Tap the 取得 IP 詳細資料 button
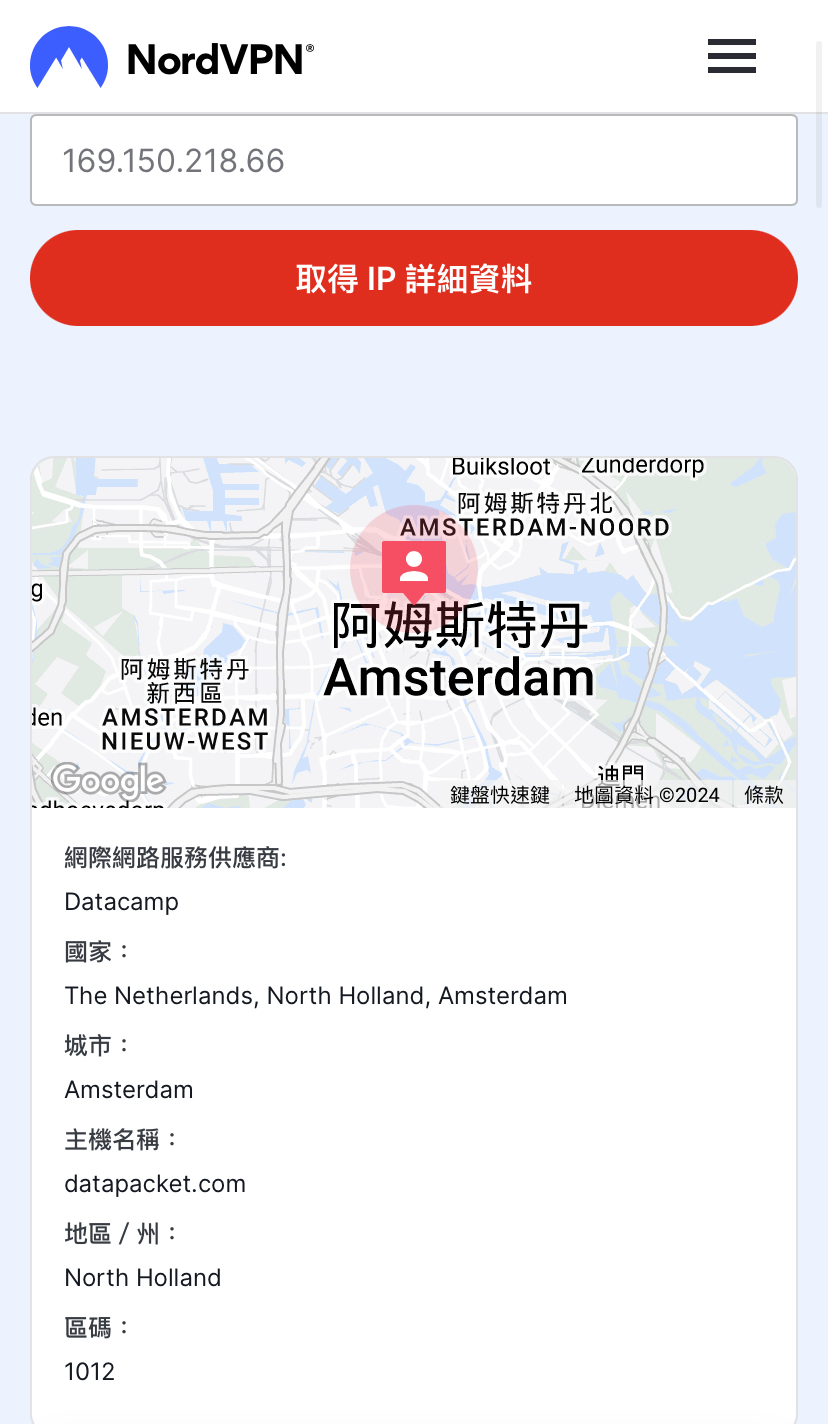 tap(413, 278)
